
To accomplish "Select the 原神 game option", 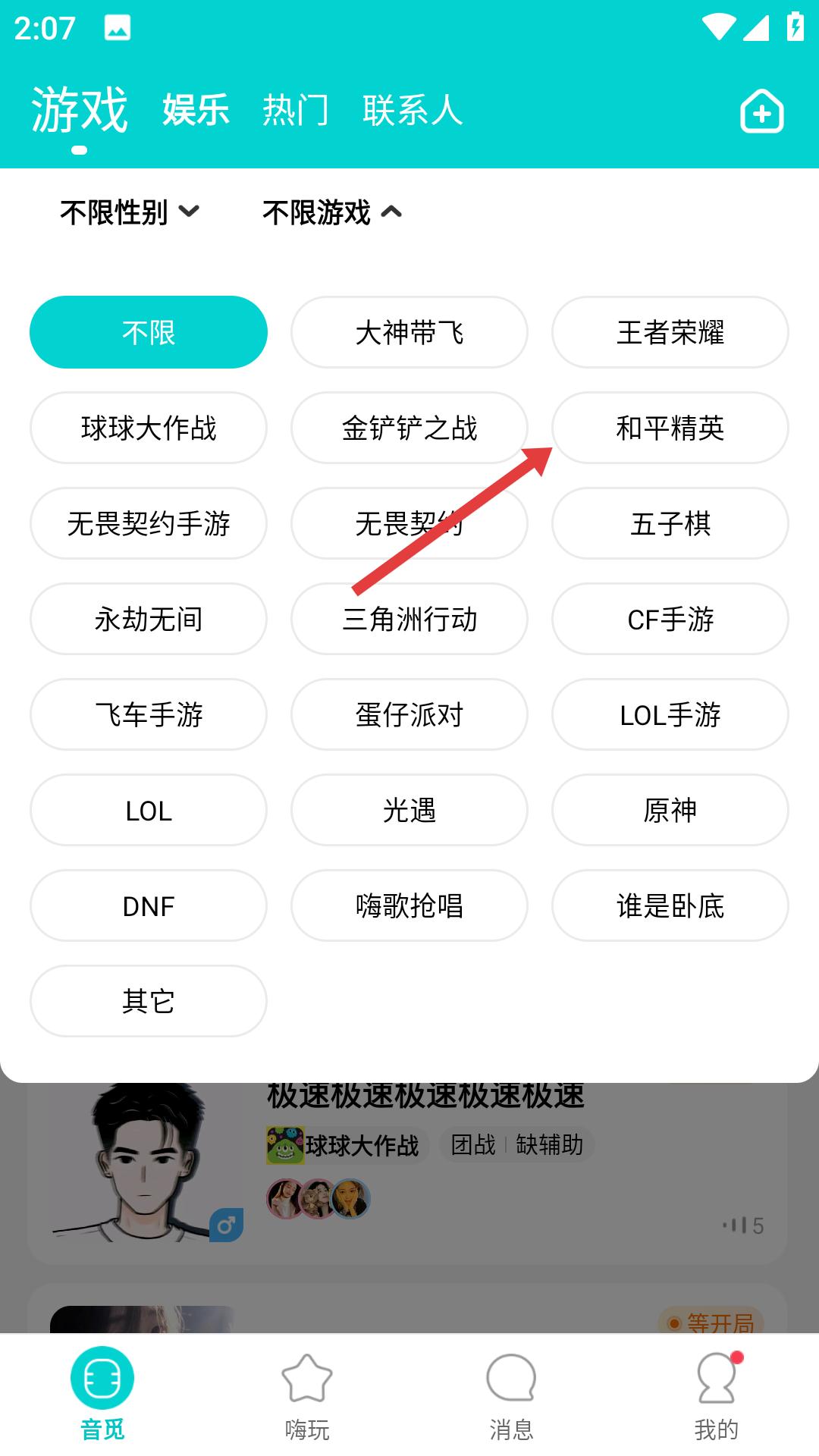I will click(x=670, y=810).
